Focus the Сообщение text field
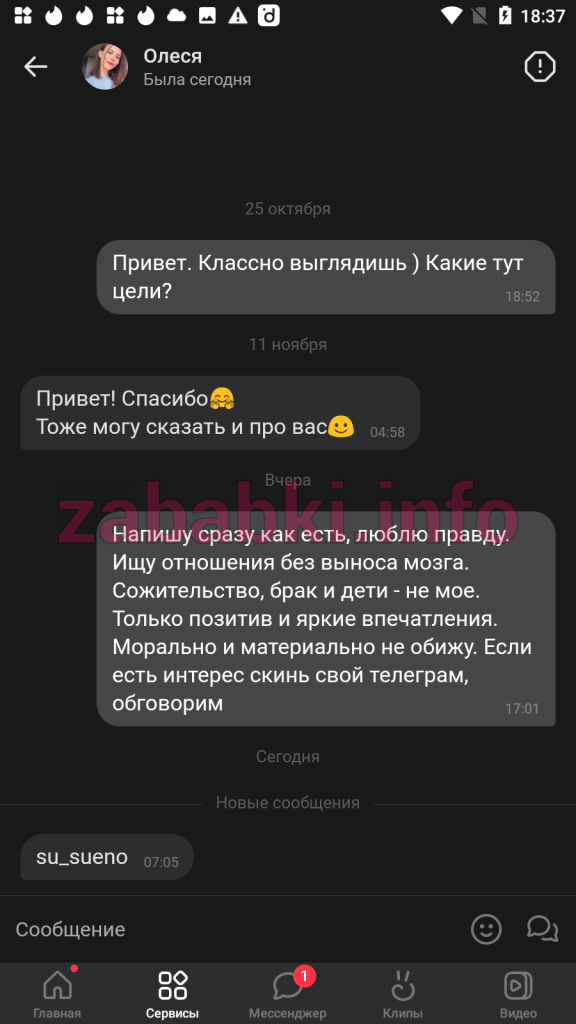 [235, 929]
